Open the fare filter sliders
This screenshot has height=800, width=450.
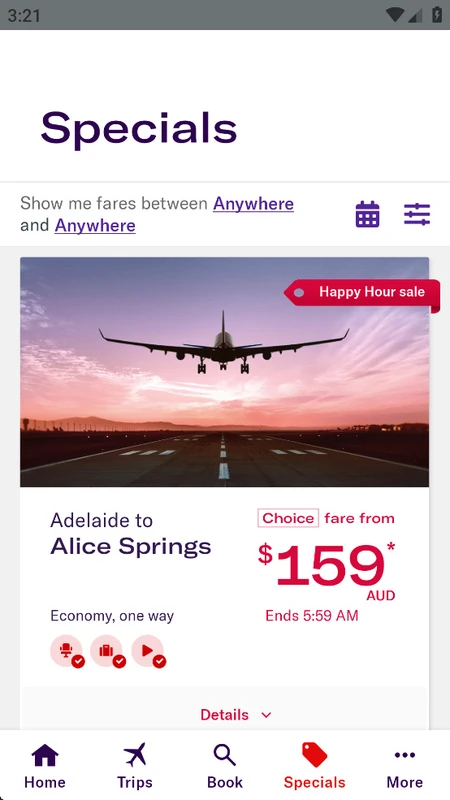(x=417, y=214)
